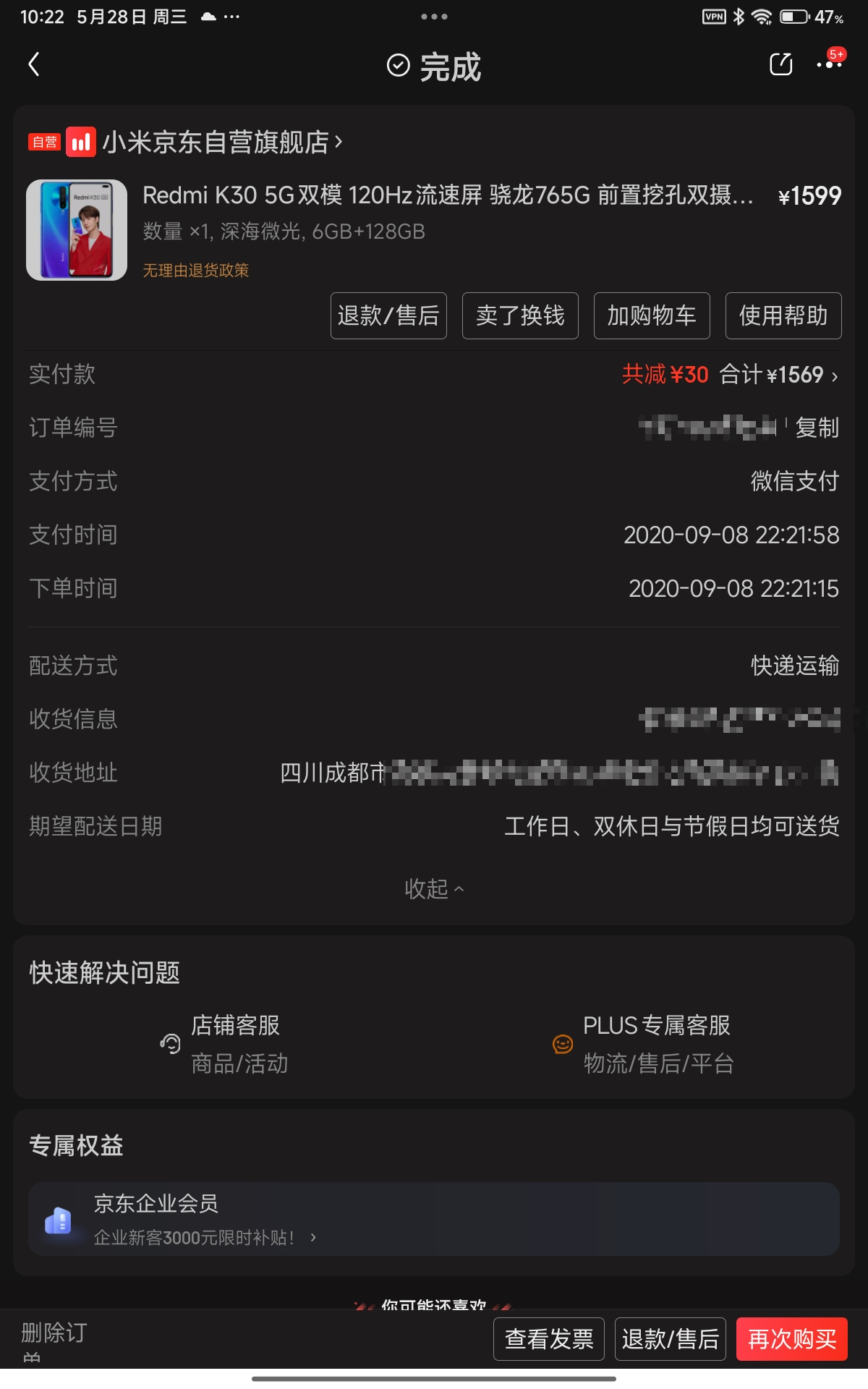Screen dimensions: 868x1389
Task: Tap 再次购买 to buy again
Action: click(791, 1339)
